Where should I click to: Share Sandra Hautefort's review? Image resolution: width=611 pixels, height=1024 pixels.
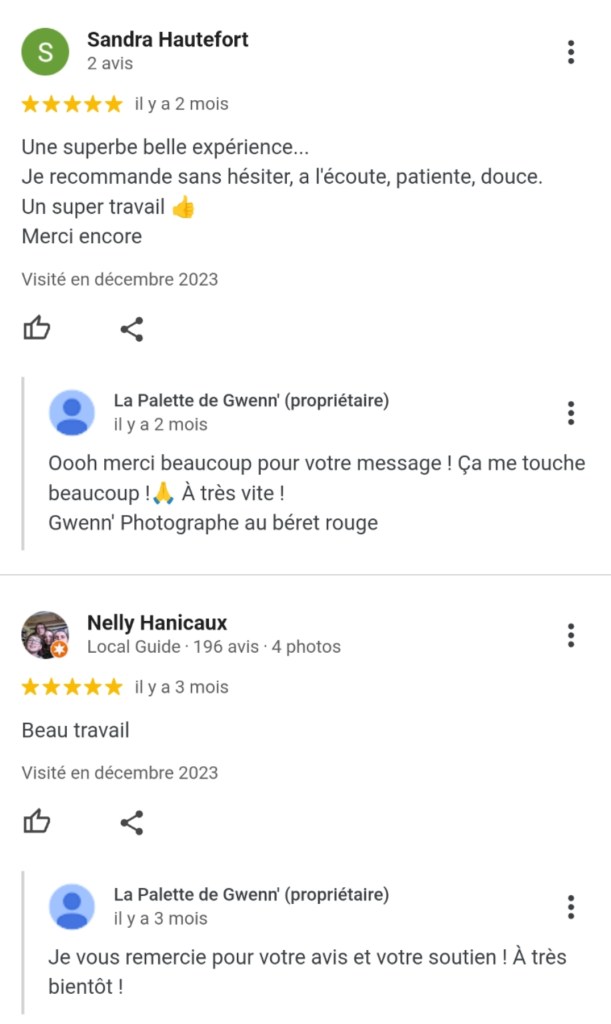[x=132, y=328]
